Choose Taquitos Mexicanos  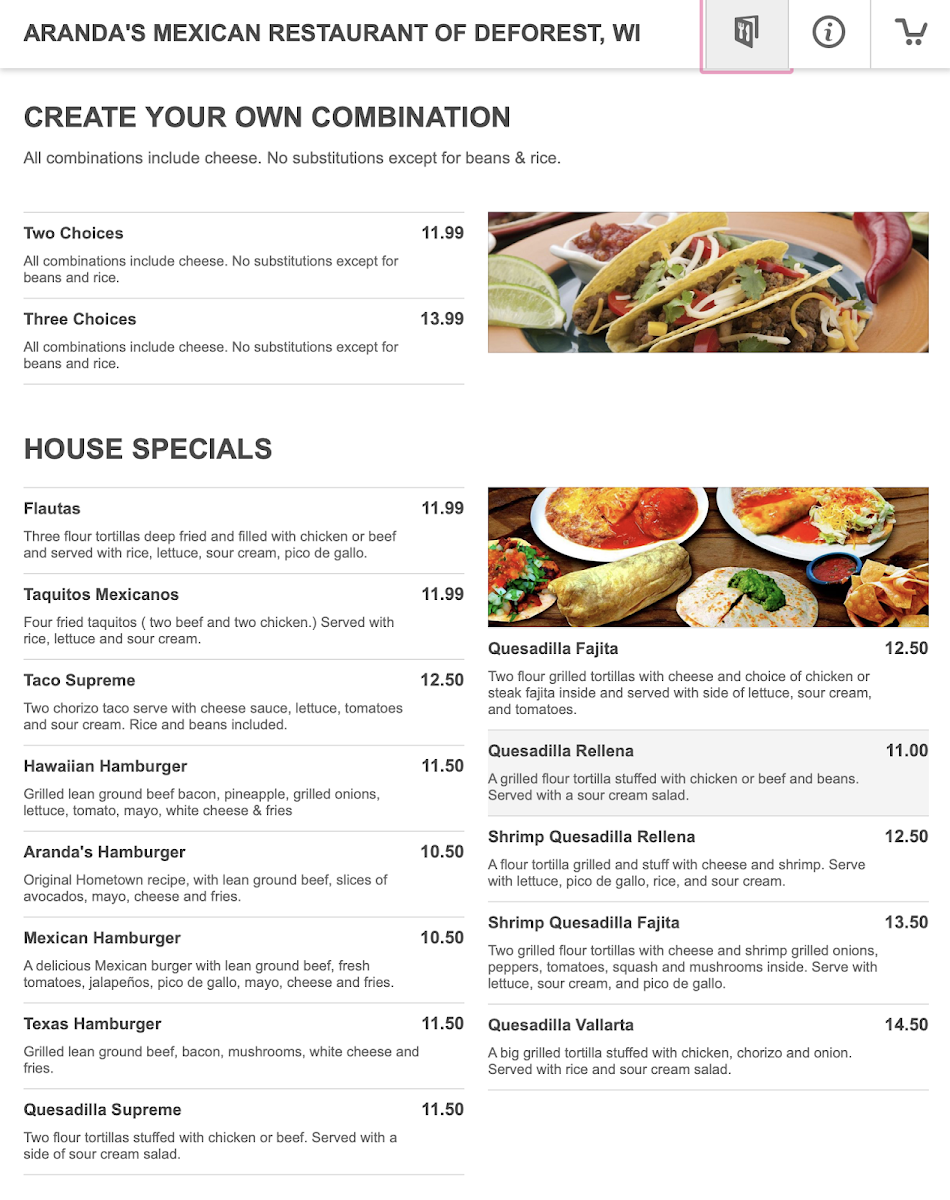click(x=244, y=616)
